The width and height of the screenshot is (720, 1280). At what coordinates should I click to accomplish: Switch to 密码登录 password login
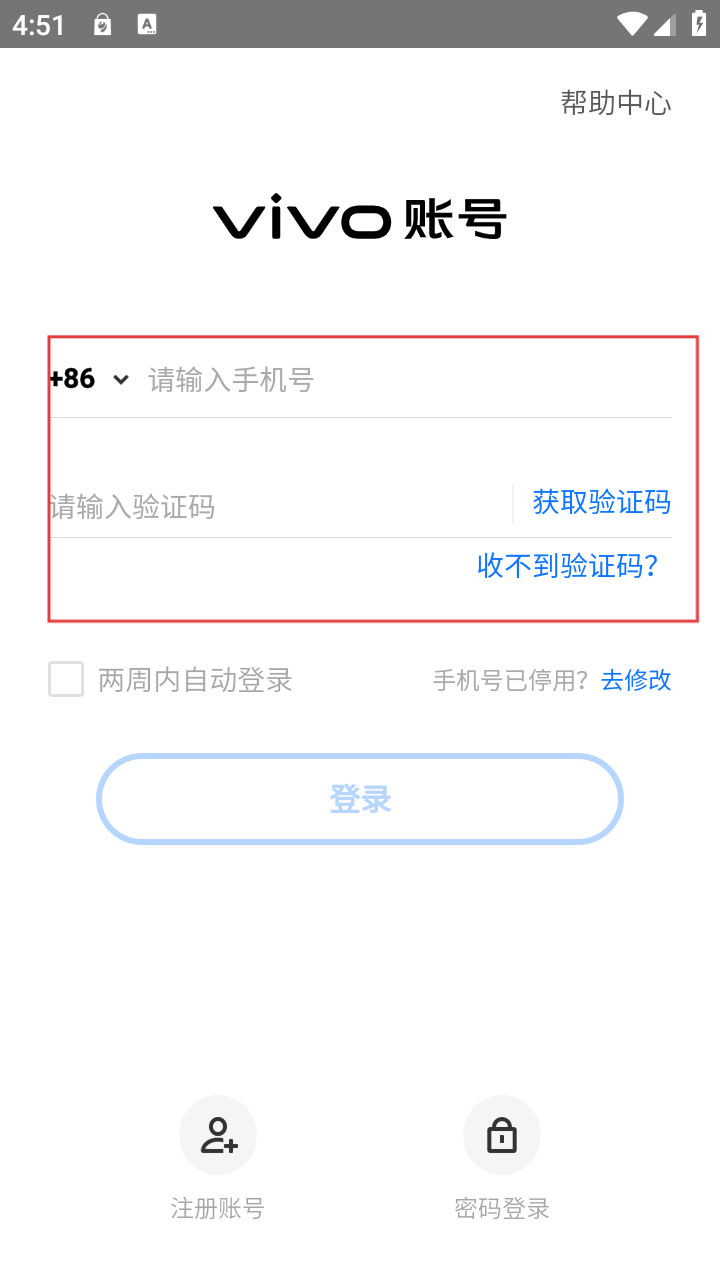(502, 1158)
